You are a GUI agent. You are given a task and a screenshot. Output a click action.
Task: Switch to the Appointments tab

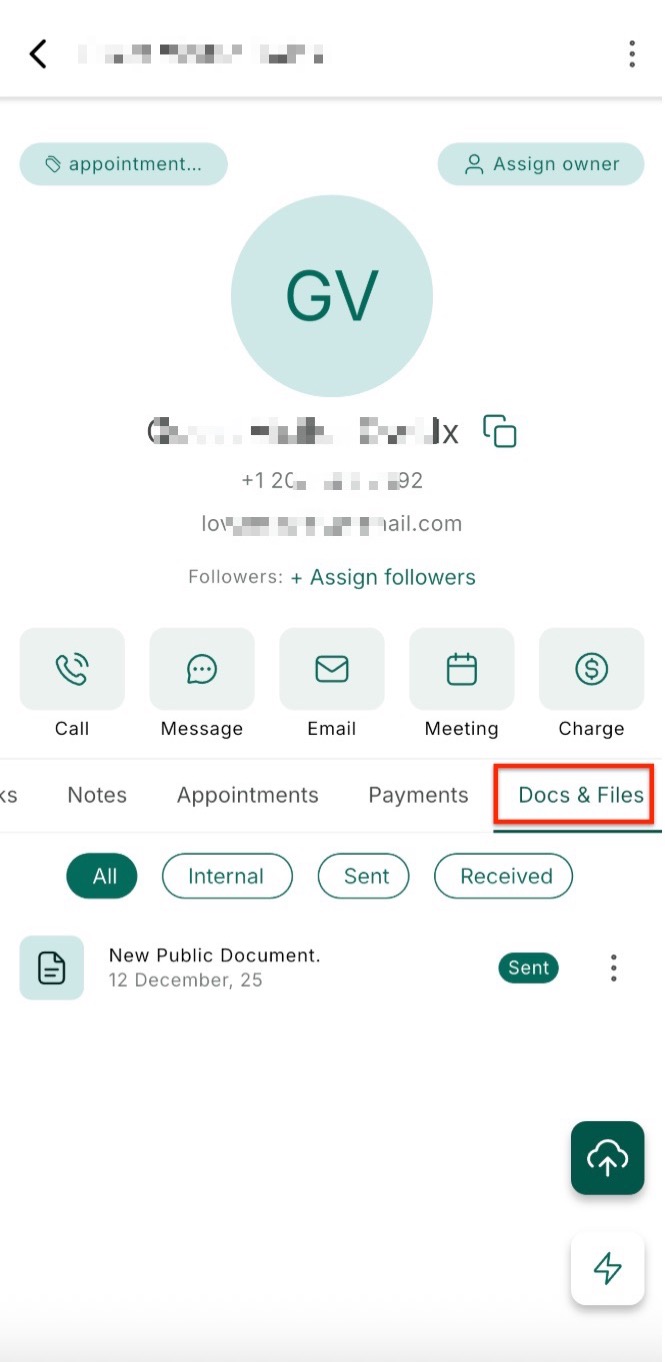click(248, 795)
